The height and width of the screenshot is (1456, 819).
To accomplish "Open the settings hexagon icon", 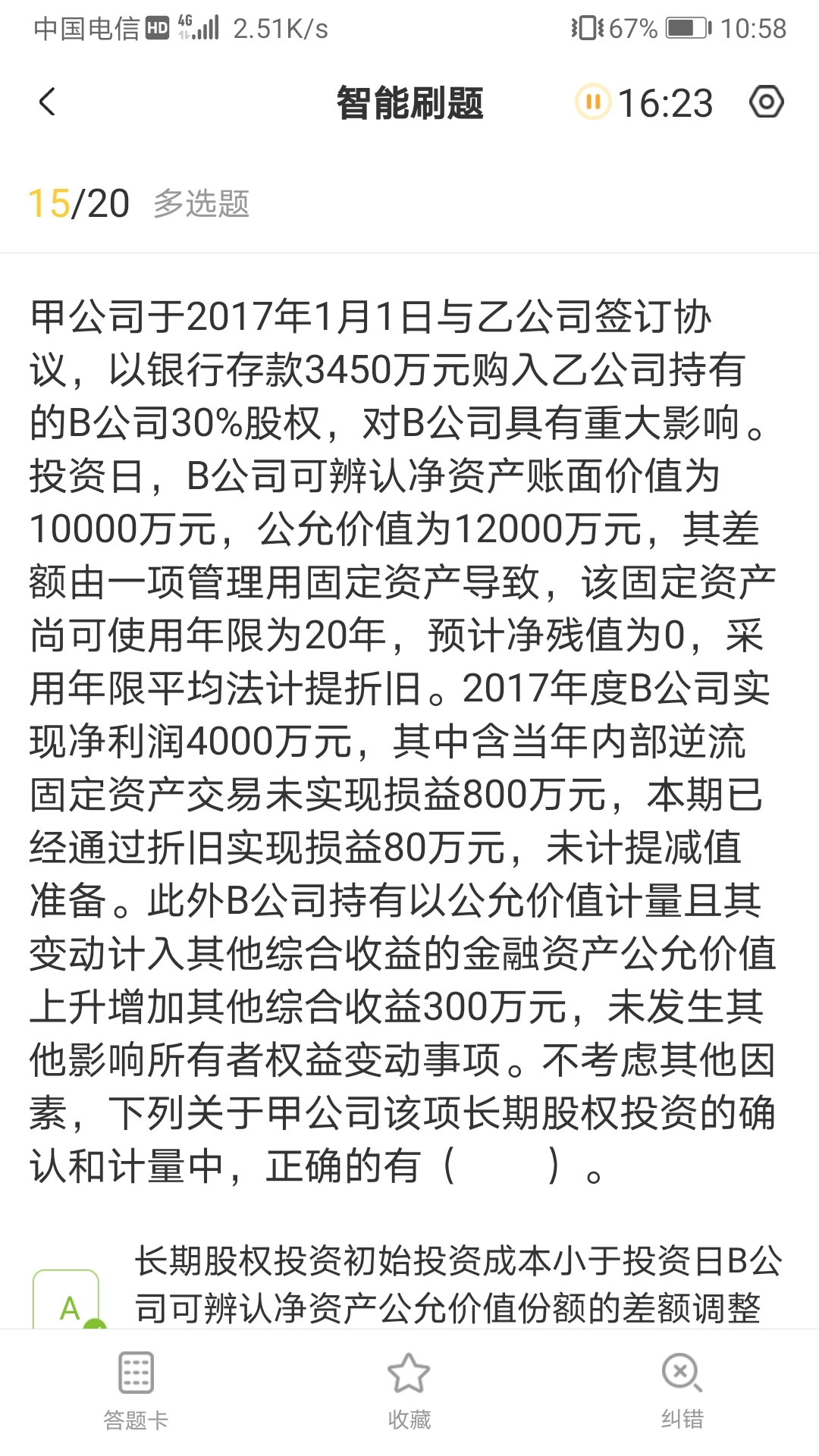I will [766, 102].
